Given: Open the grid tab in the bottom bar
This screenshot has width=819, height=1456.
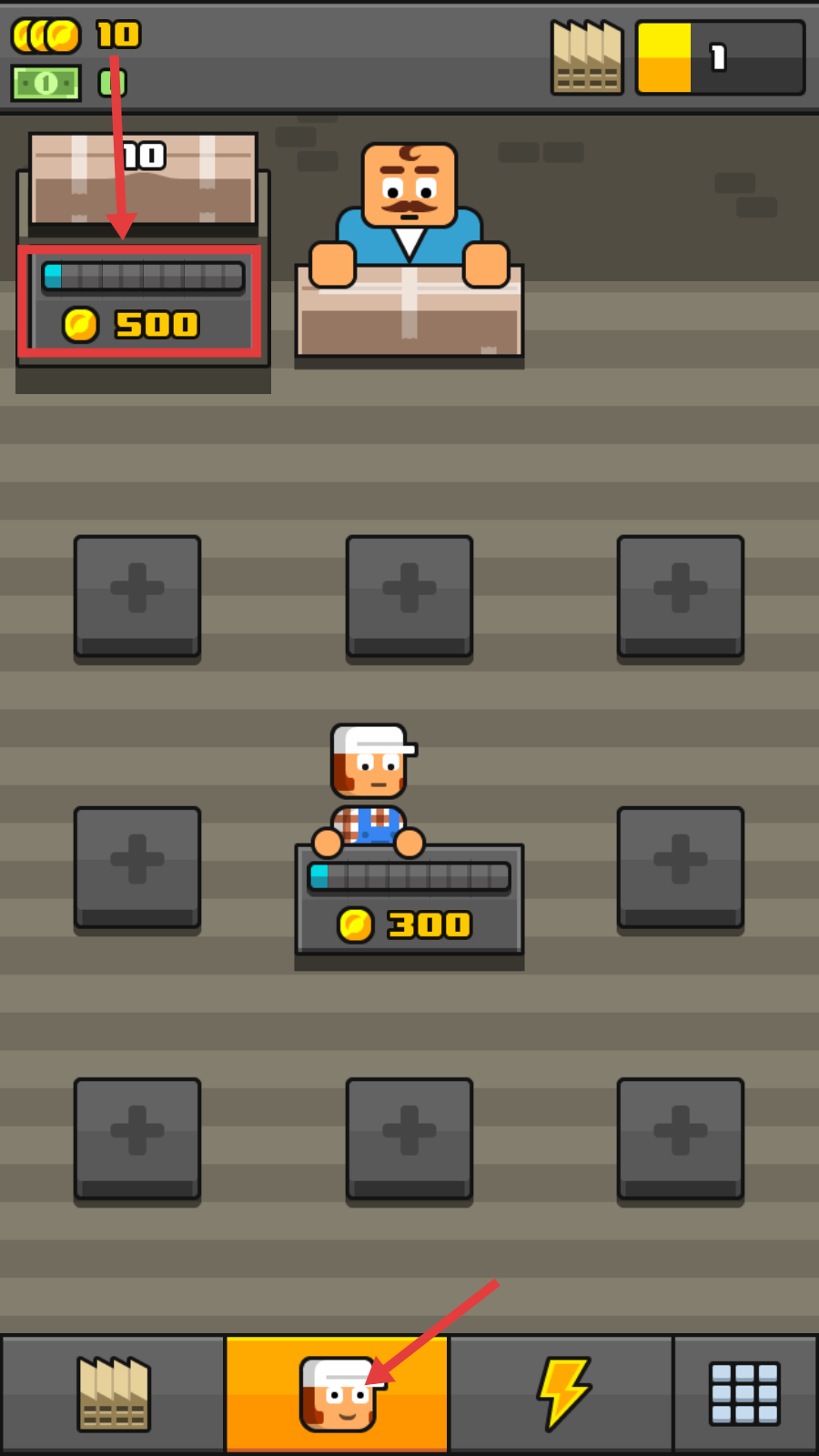Looking at the screenshot, I should click(744, 1393).
